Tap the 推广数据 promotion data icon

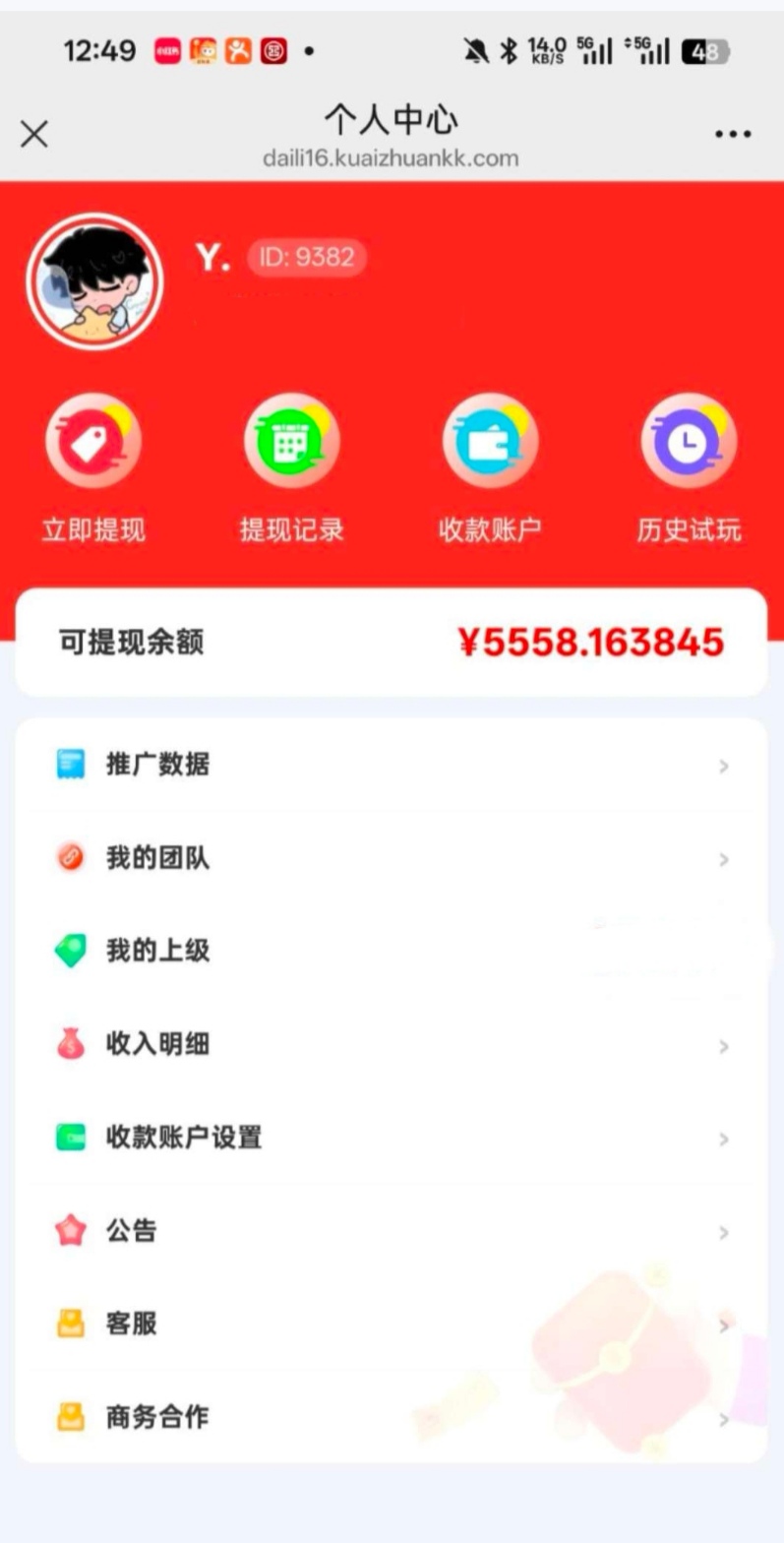[x=71, y=764]
